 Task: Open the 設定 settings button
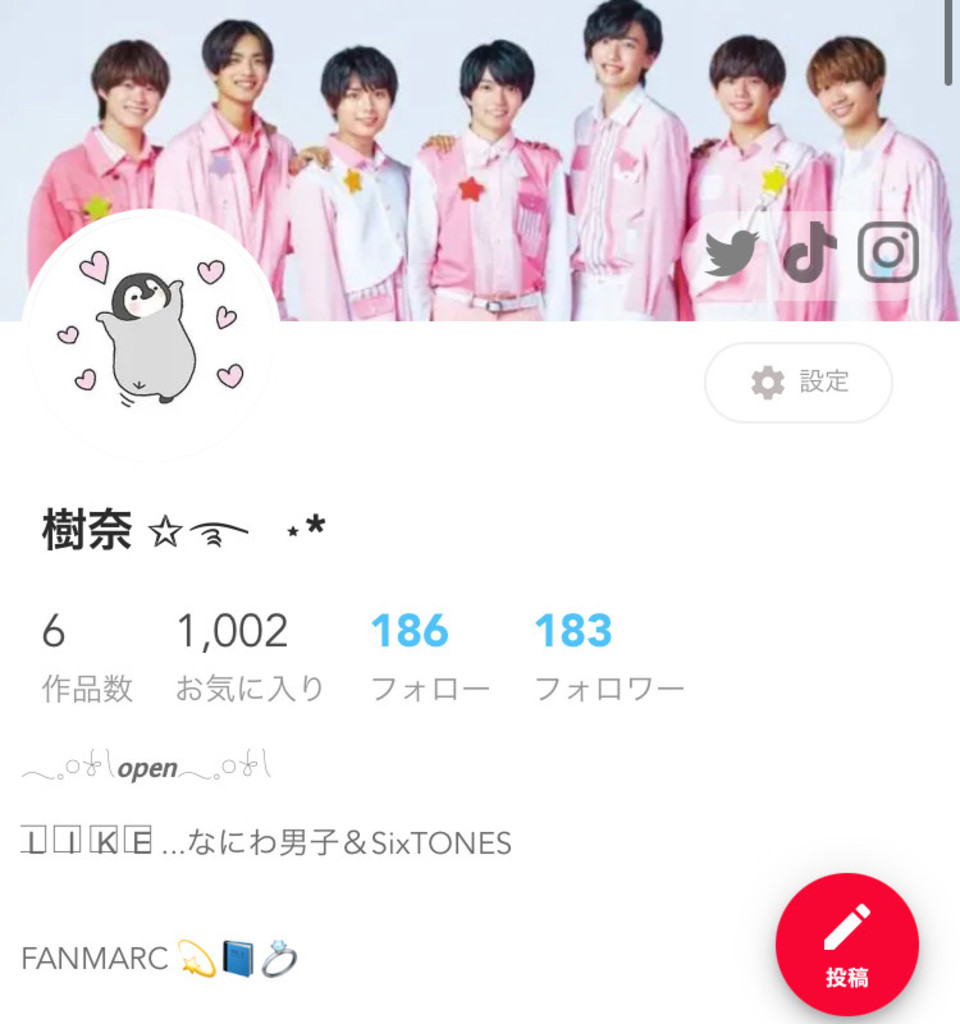[798, 382]
